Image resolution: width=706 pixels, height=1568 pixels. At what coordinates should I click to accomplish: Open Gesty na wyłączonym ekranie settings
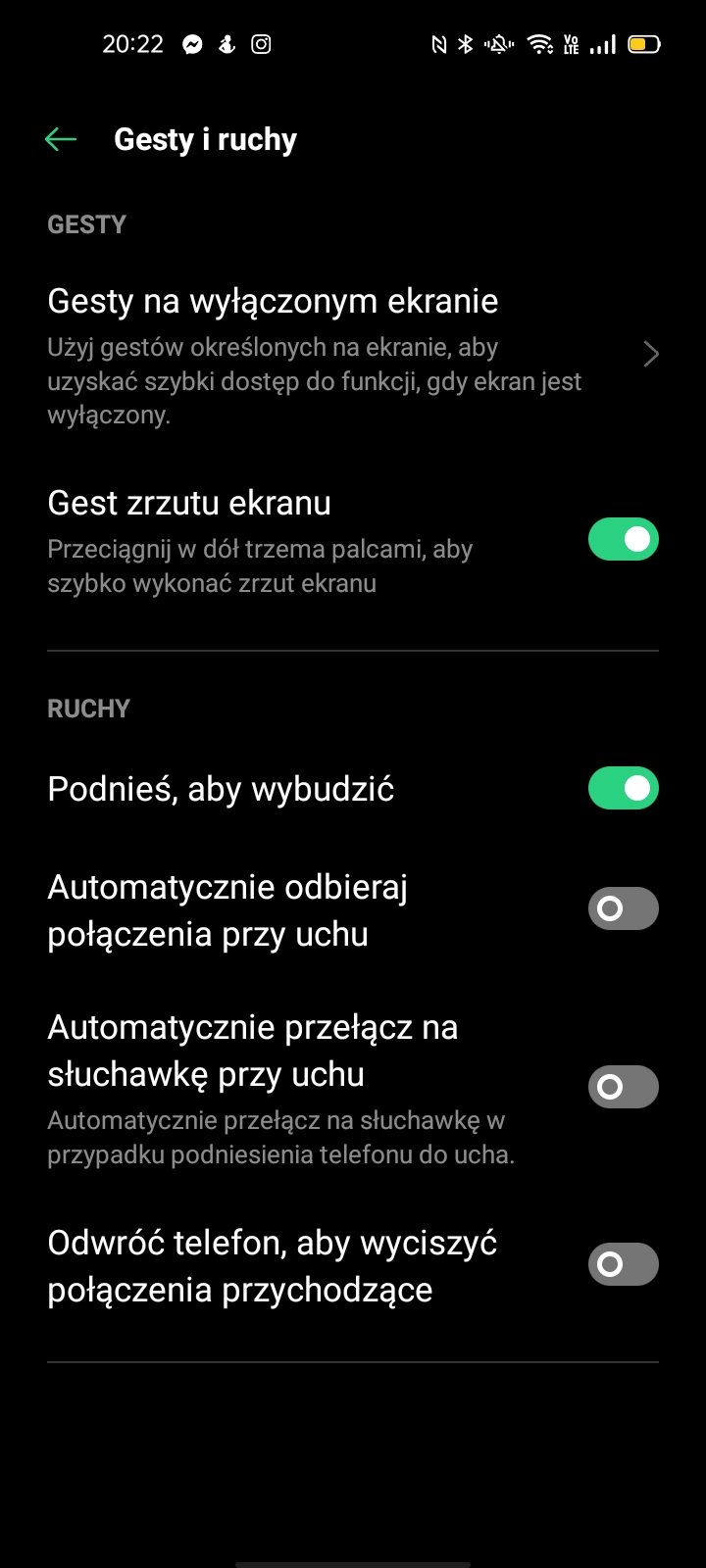353,355
